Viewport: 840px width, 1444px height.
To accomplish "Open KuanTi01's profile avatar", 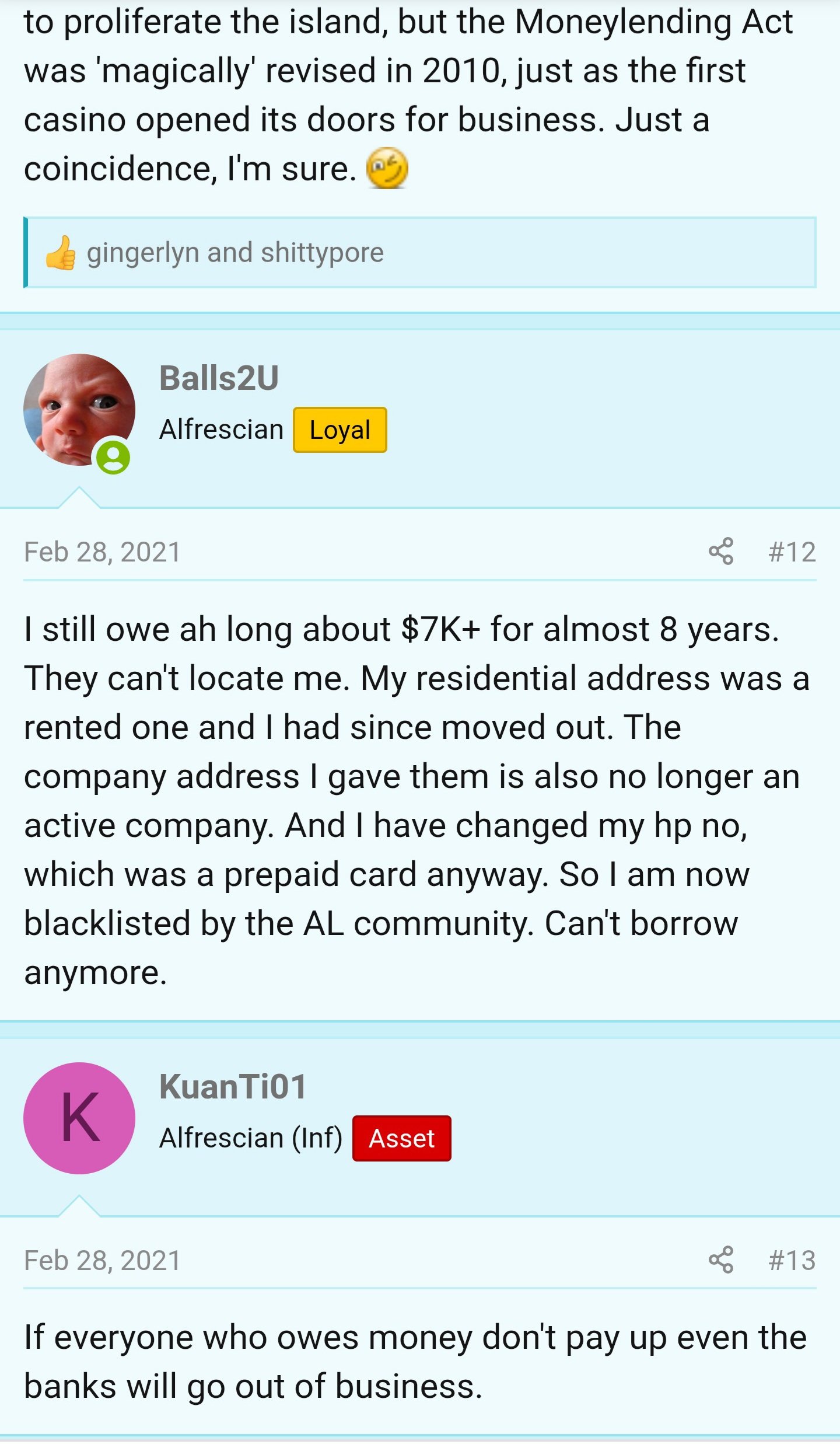I will (x=79, y=1118).
